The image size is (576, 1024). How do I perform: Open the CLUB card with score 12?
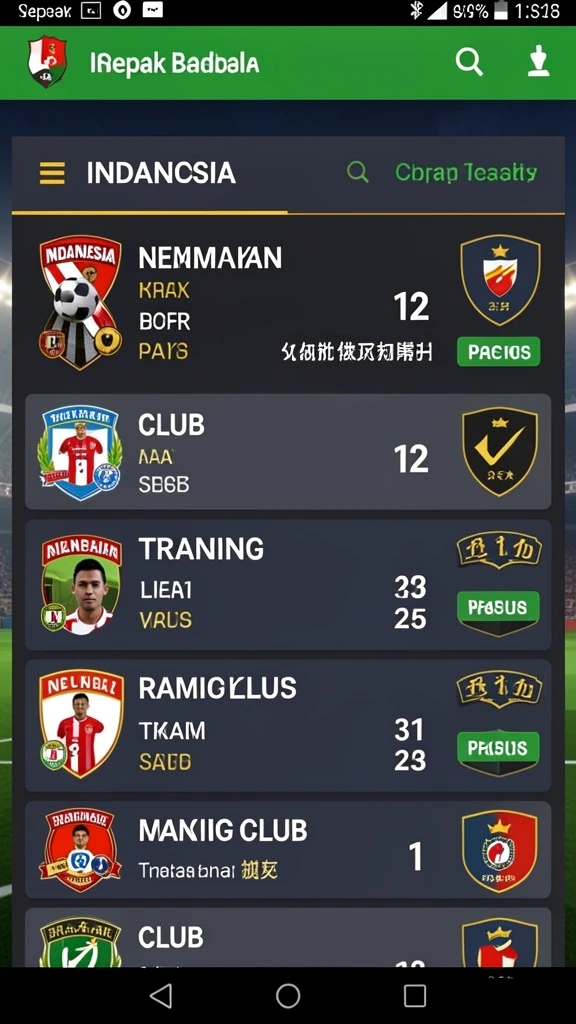tap(288, 452)
